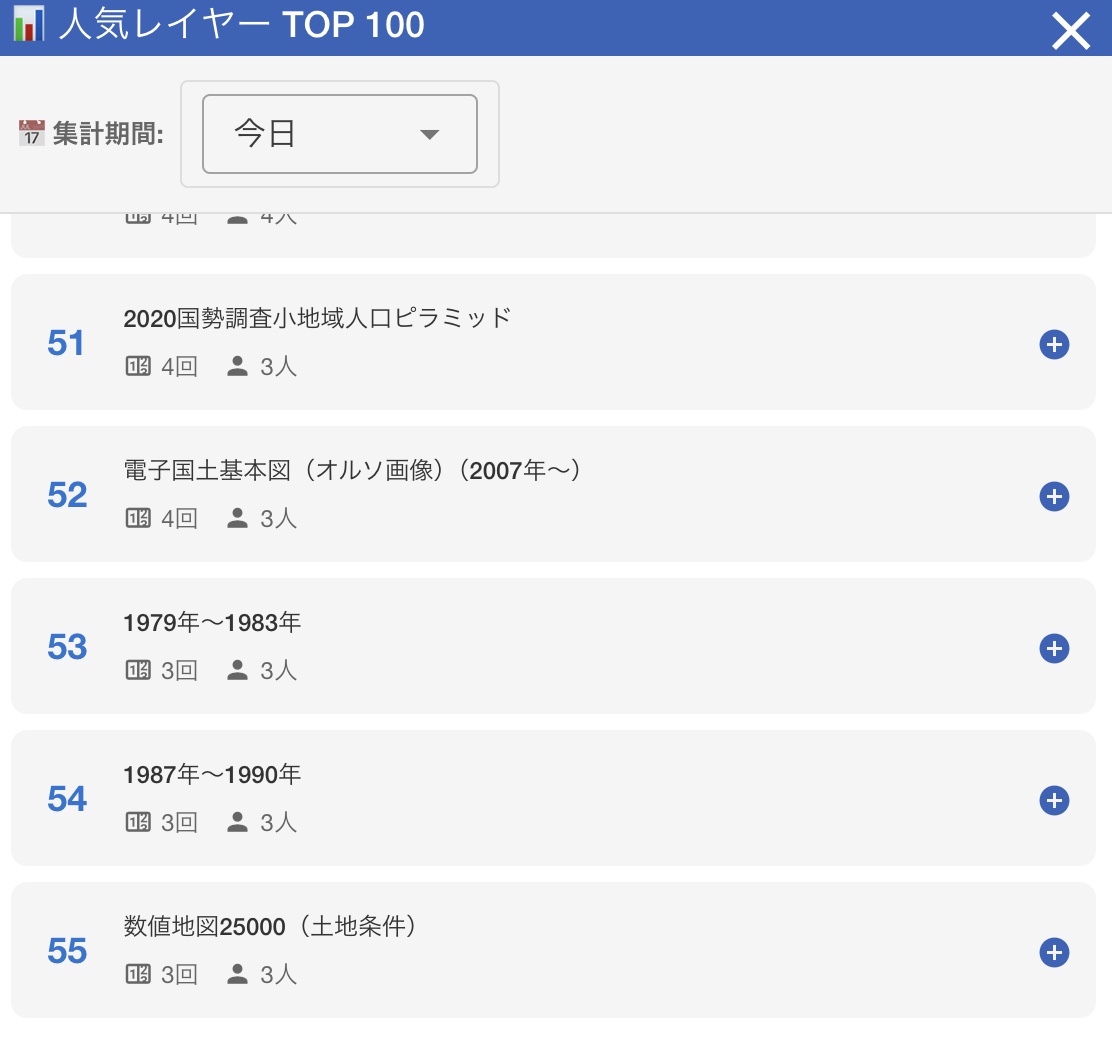
Task: Add the 電子国土基本図(オルソ画像) layer
Action: coord(1054,497)
